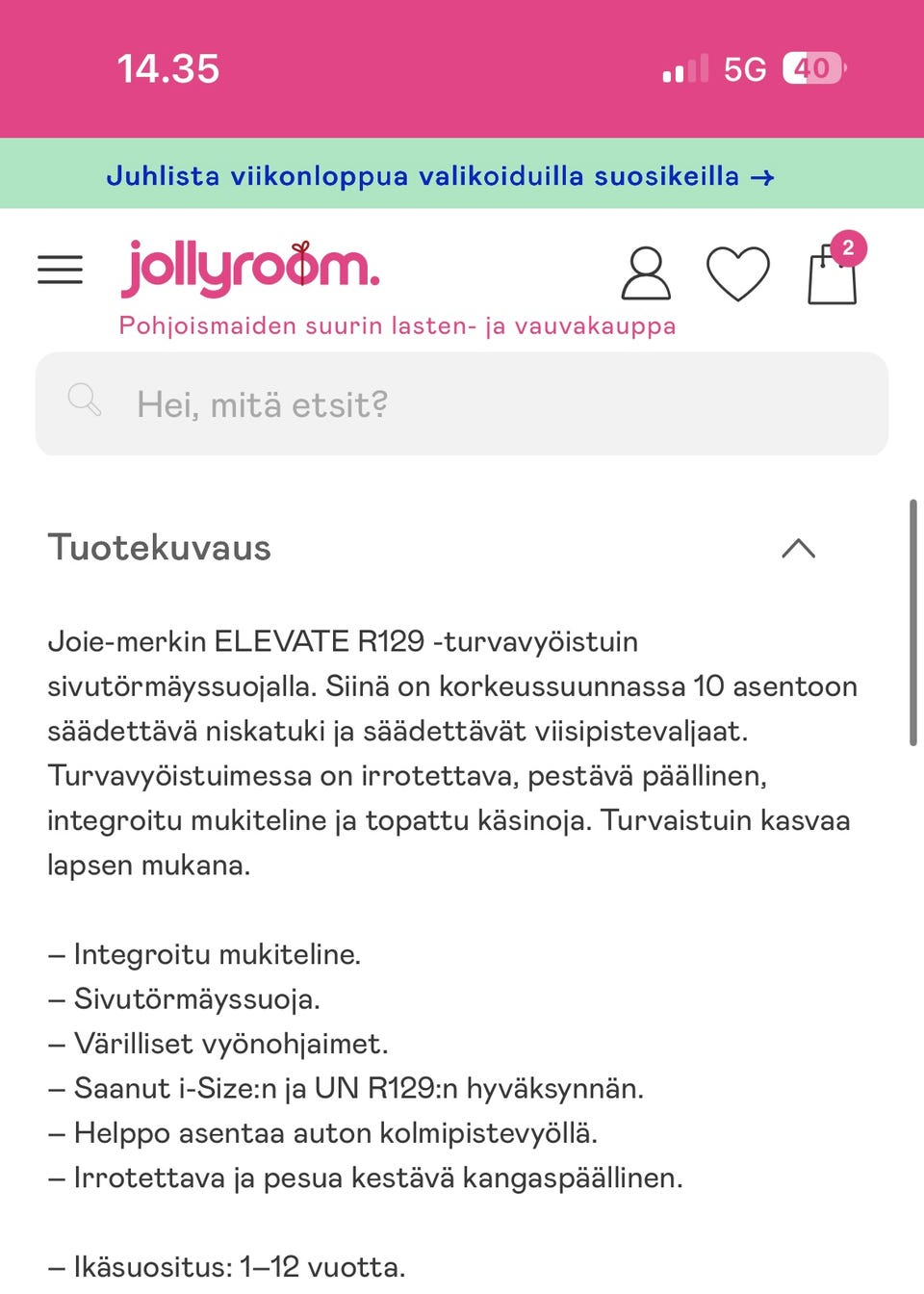The height and width of the screenshot is (1294, 924).
Task: Click the chevron above the product description
Action: pos(797,549)
